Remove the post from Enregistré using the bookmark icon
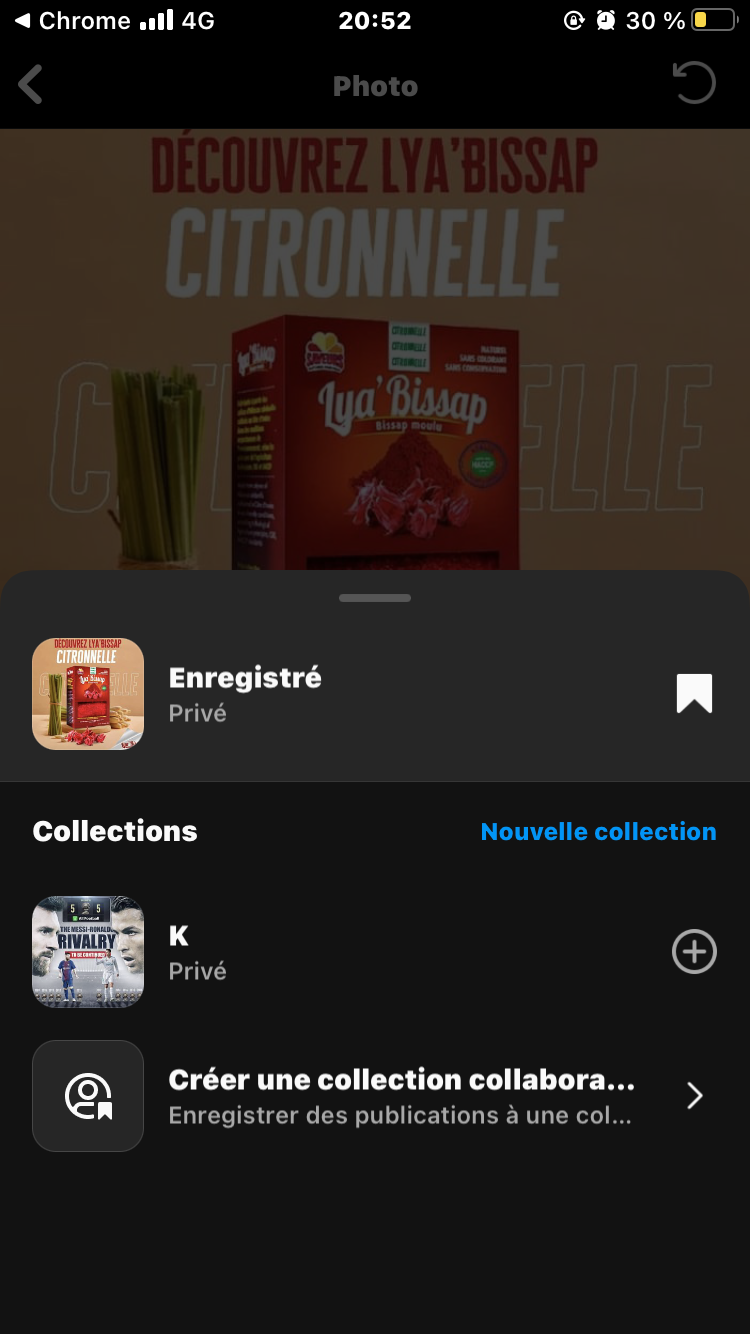The width and height of the screenshot is (750, 1334). click(x=694, y=693)
